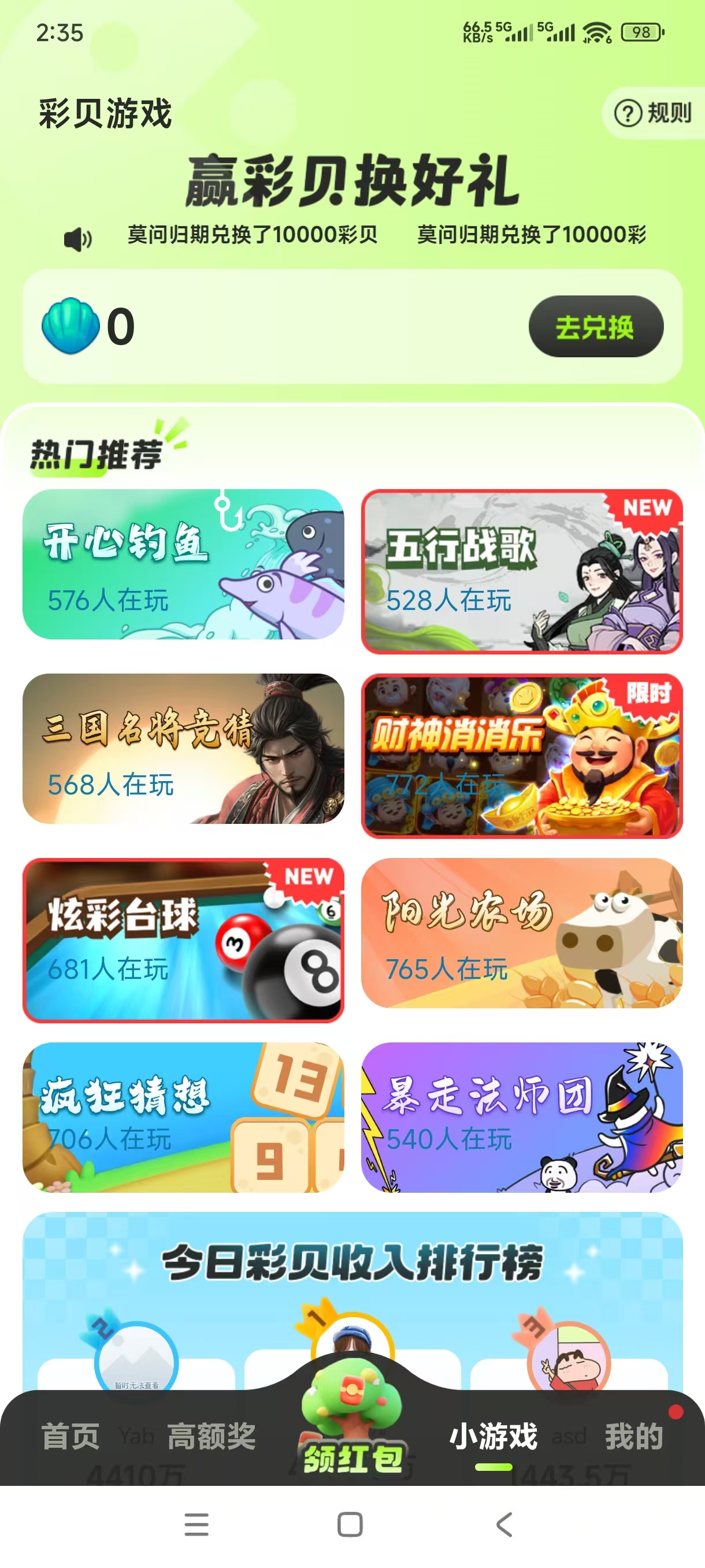Open the new 五行战歌 game
This screenshot has height=1568, width=705.
click(523, 567)
